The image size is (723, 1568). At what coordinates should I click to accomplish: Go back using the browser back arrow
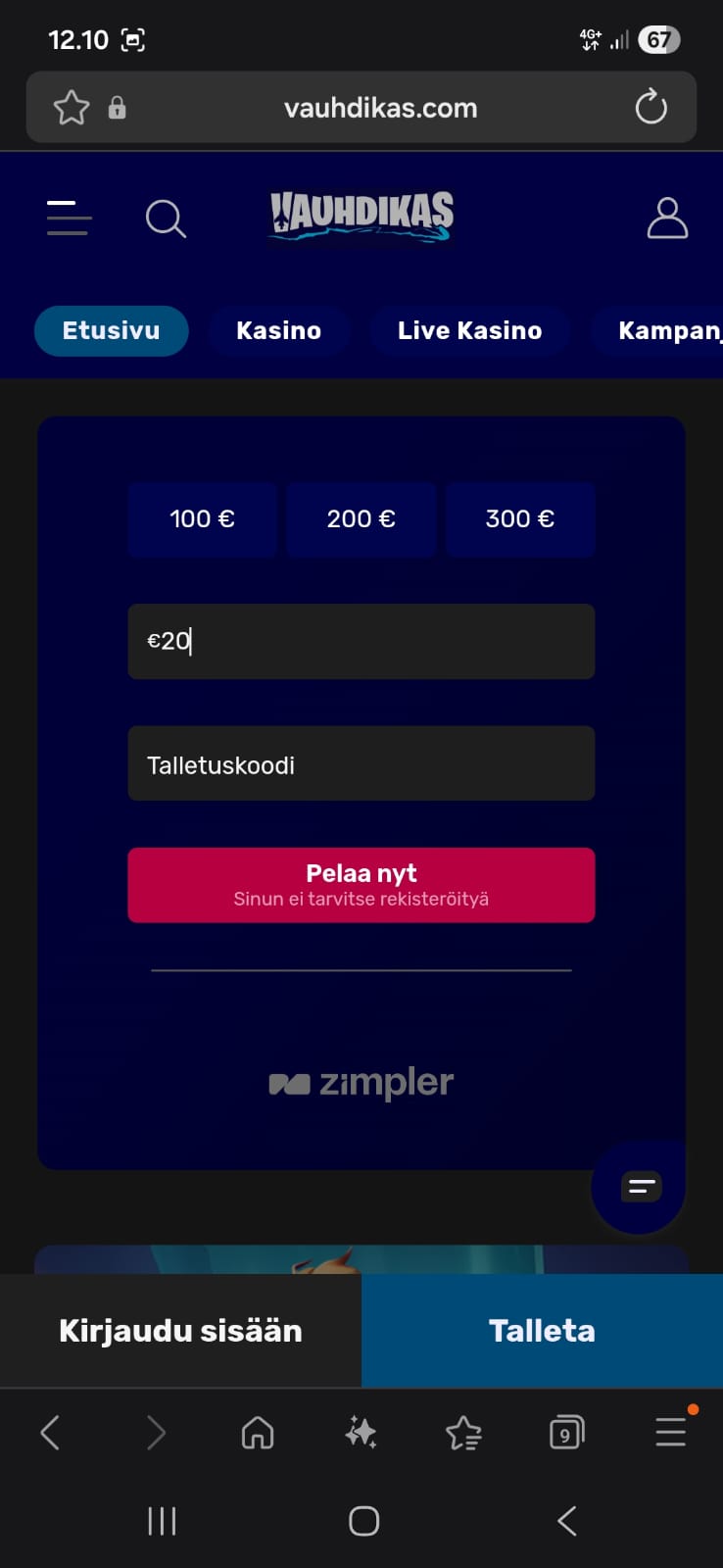pyautogui.click(x=52, y=1433)
